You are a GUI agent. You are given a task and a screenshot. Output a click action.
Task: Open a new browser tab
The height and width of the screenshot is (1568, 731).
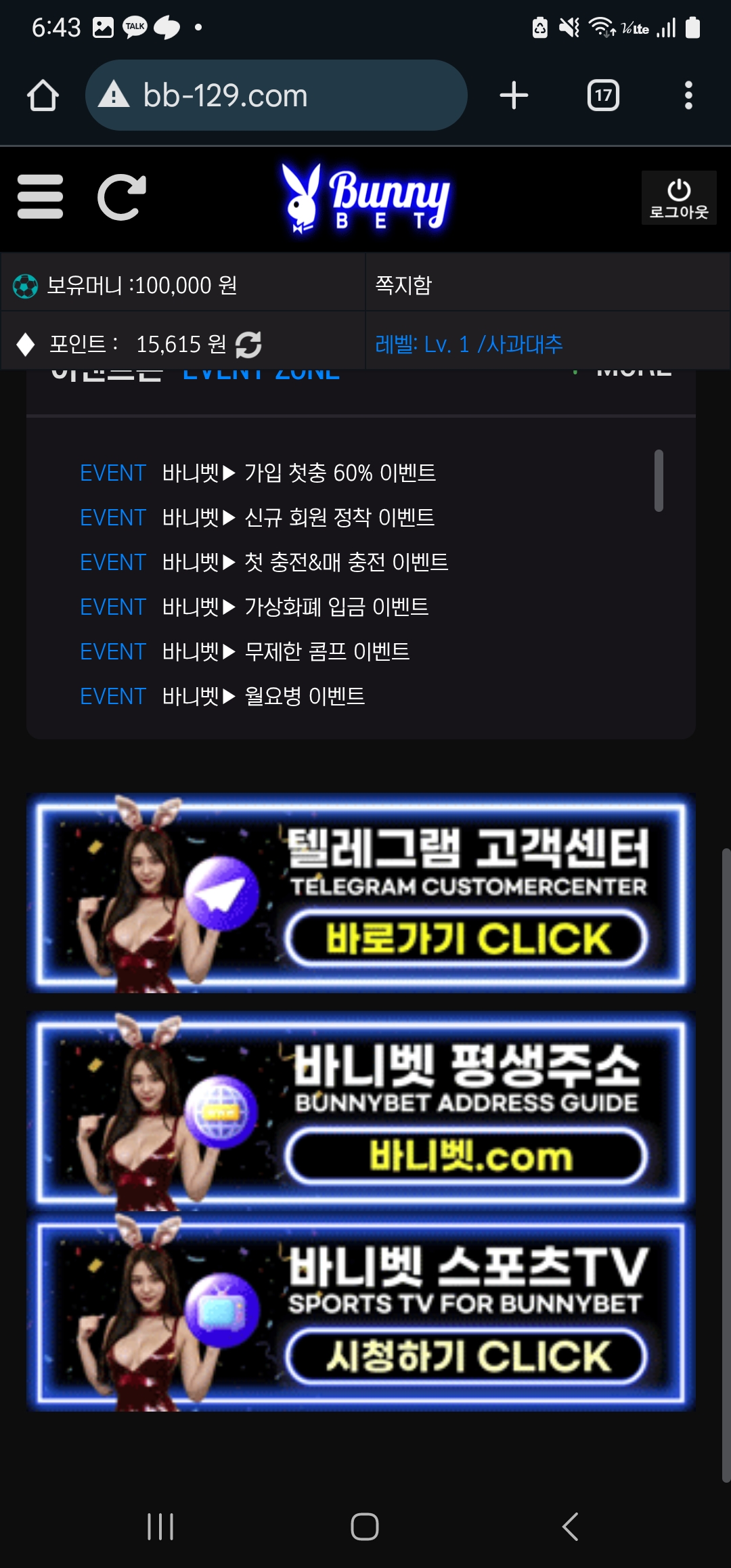click(514, 95)
